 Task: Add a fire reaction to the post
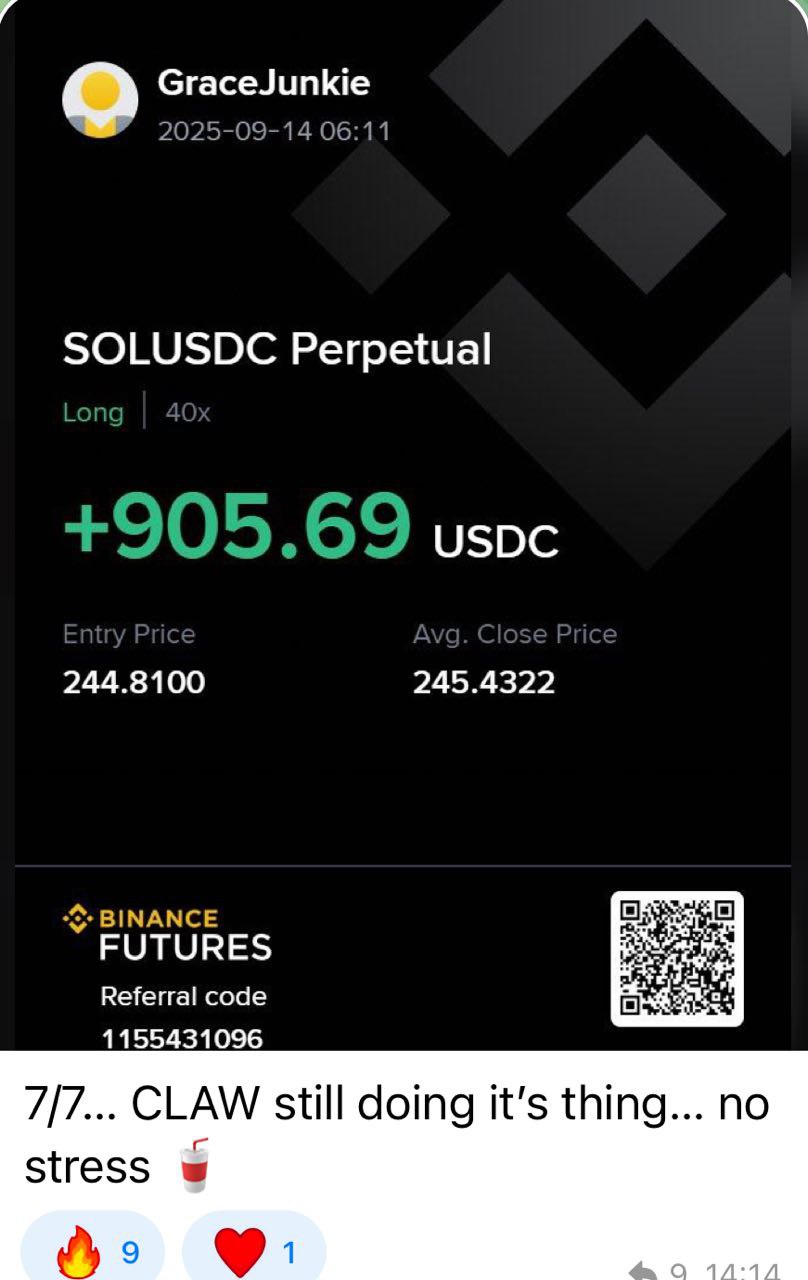pos(92,1251)
